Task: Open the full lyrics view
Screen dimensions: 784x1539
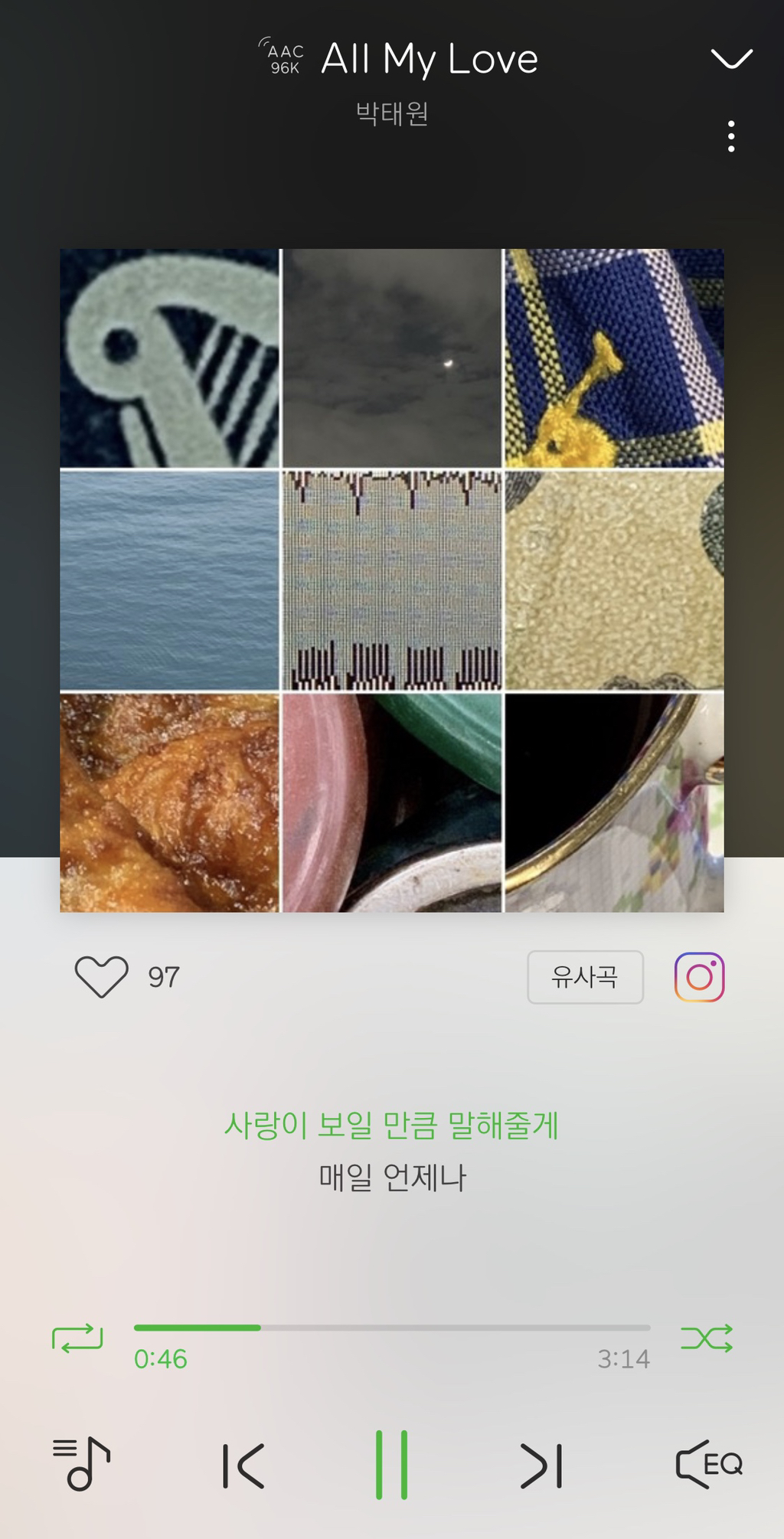Action: [x=391, y=1151]
